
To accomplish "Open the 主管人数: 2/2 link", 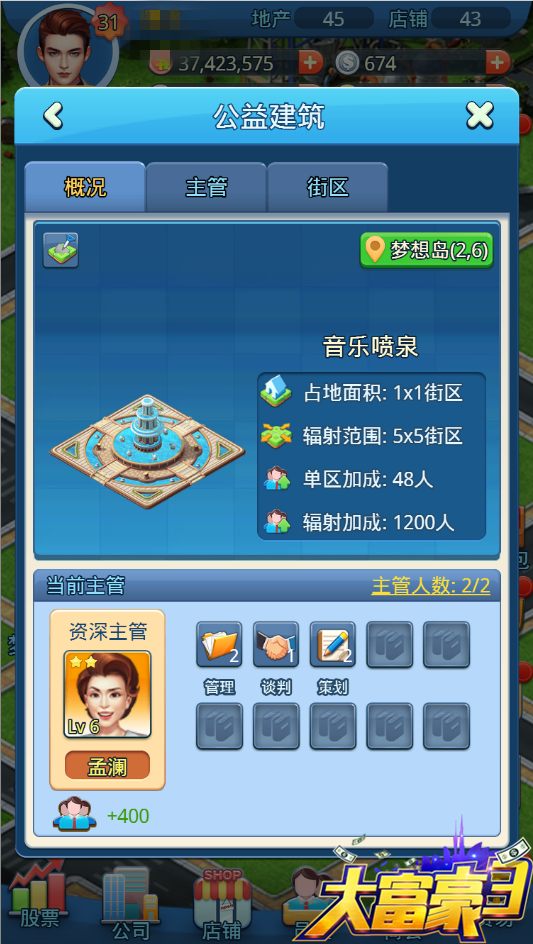I will click(x=431, y=586).
